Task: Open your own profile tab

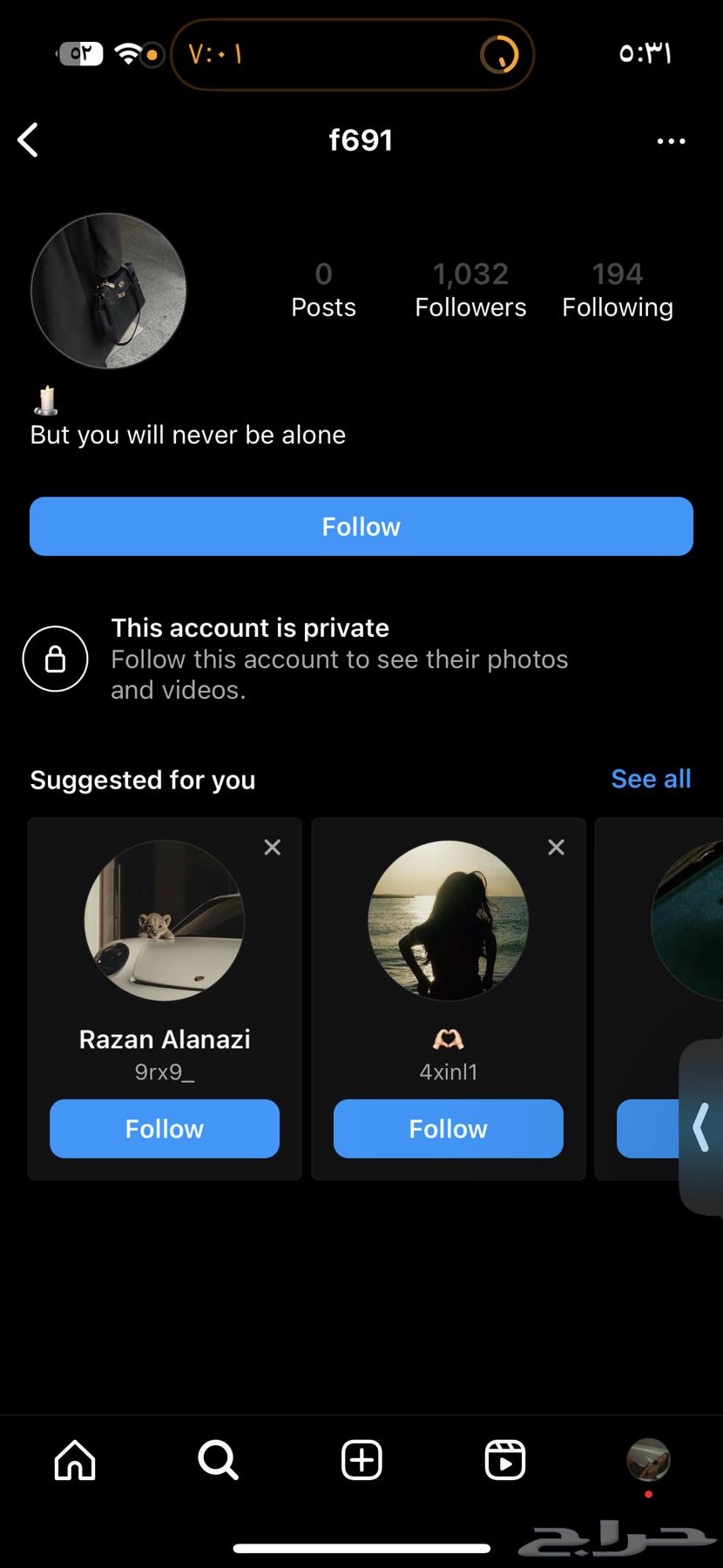Action: tap(648, 1460)
